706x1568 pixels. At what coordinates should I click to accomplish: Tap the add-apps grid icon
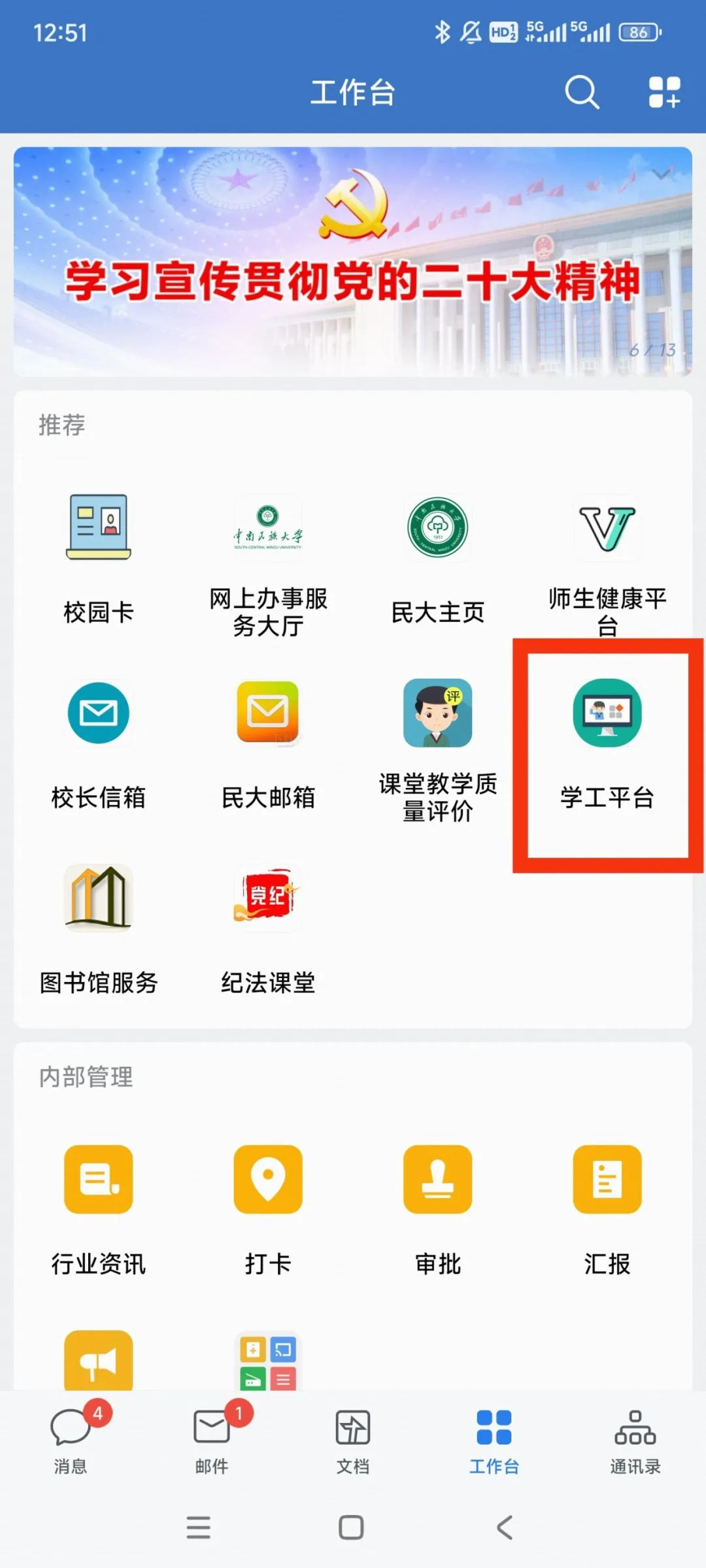(x=664, y=92)
